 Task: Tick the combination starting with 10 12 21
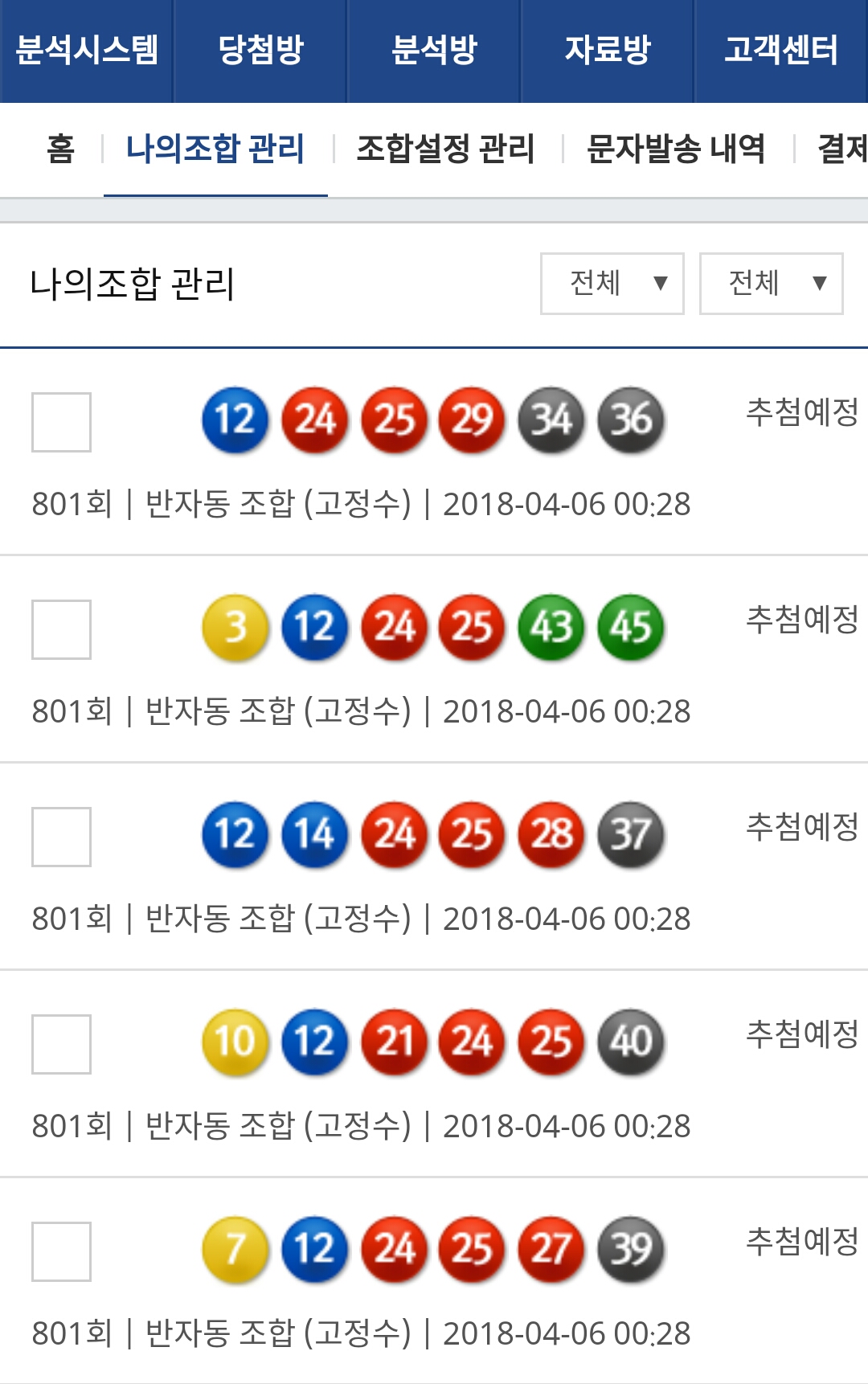(61, 1044)
